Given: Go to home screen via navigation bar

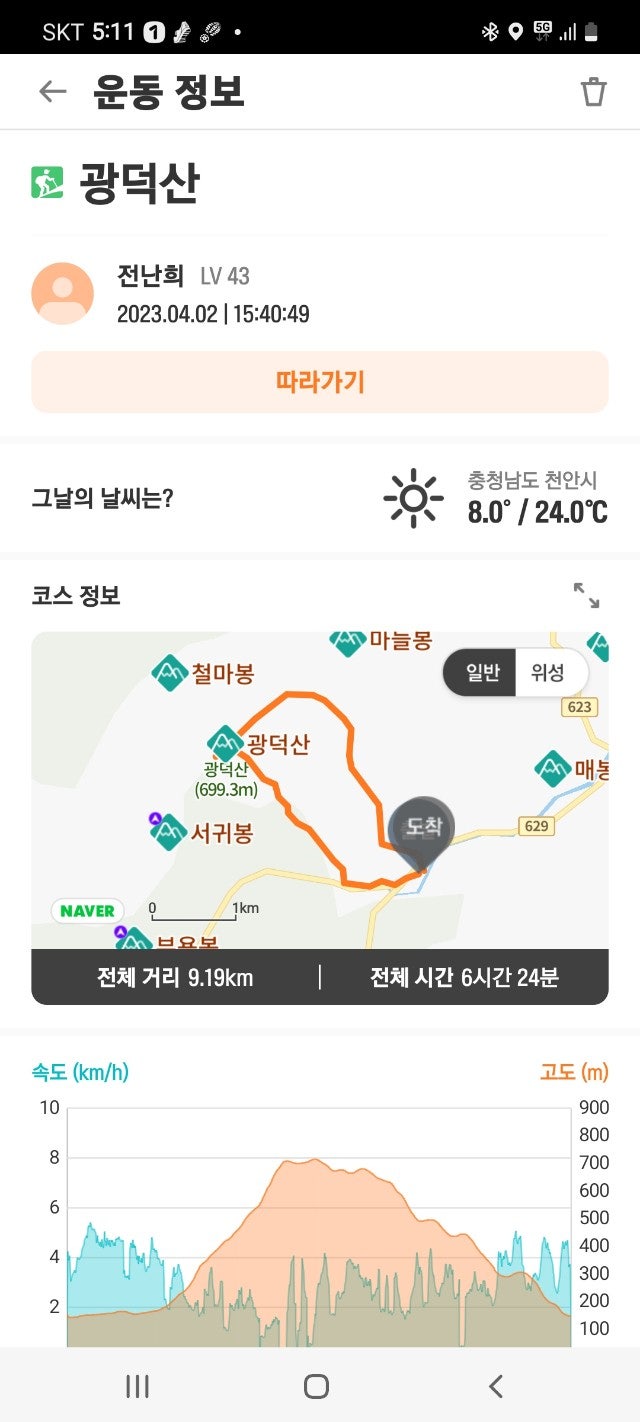Looking at the screenshot, I should [316, 1386].
